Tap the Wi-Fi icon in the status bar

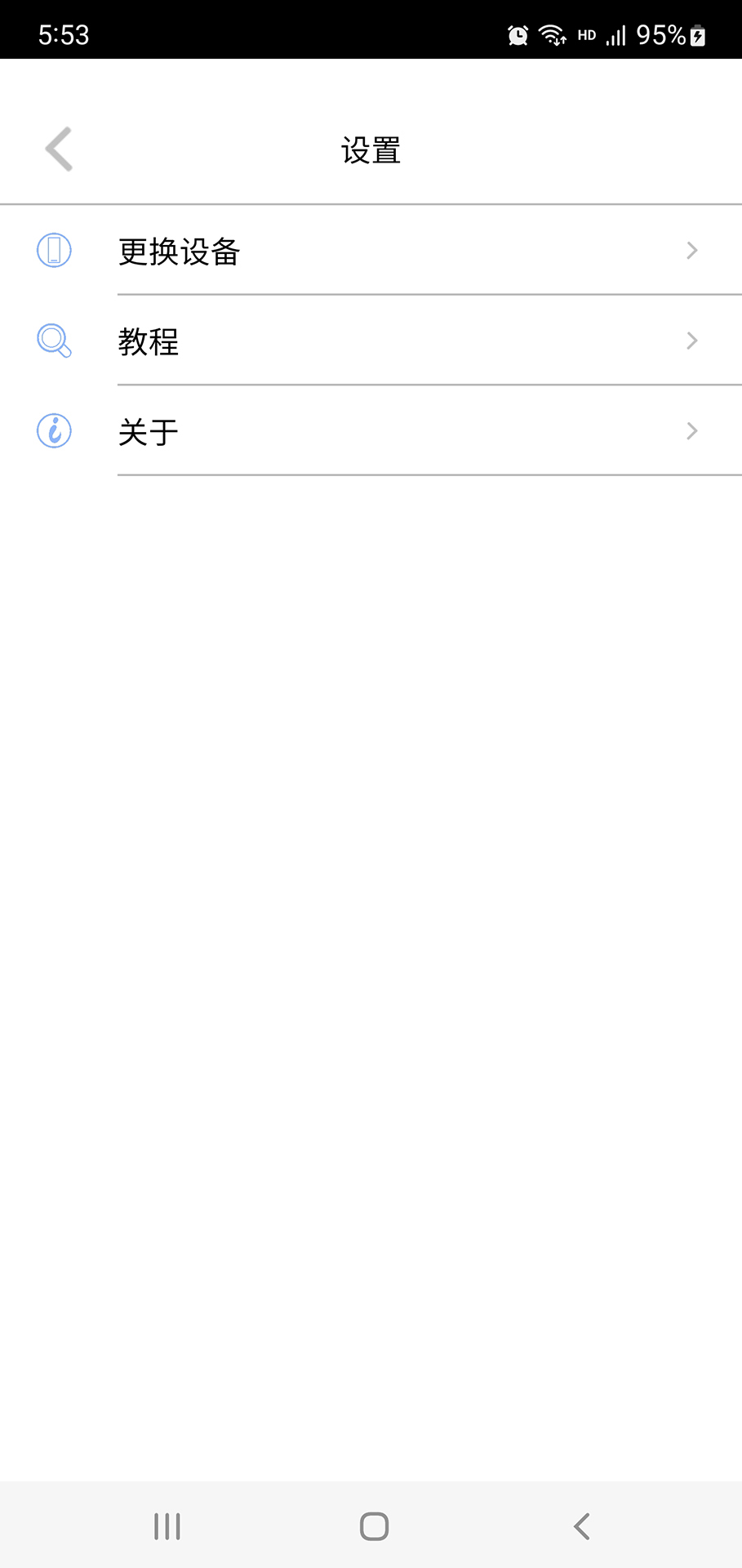[552, 35]
